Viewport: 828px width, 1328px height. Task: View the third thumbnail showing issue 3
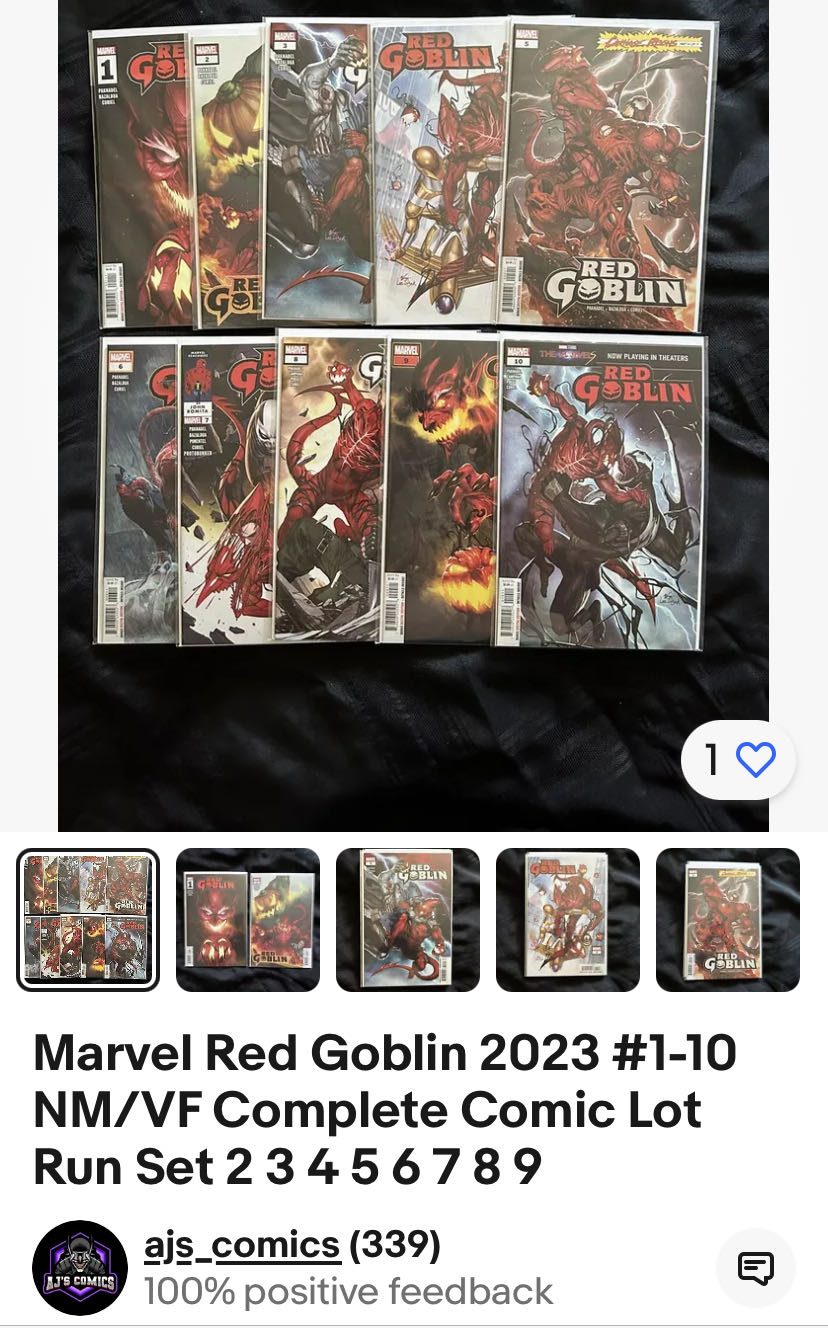pyautogui.click(x=408, y=919)
